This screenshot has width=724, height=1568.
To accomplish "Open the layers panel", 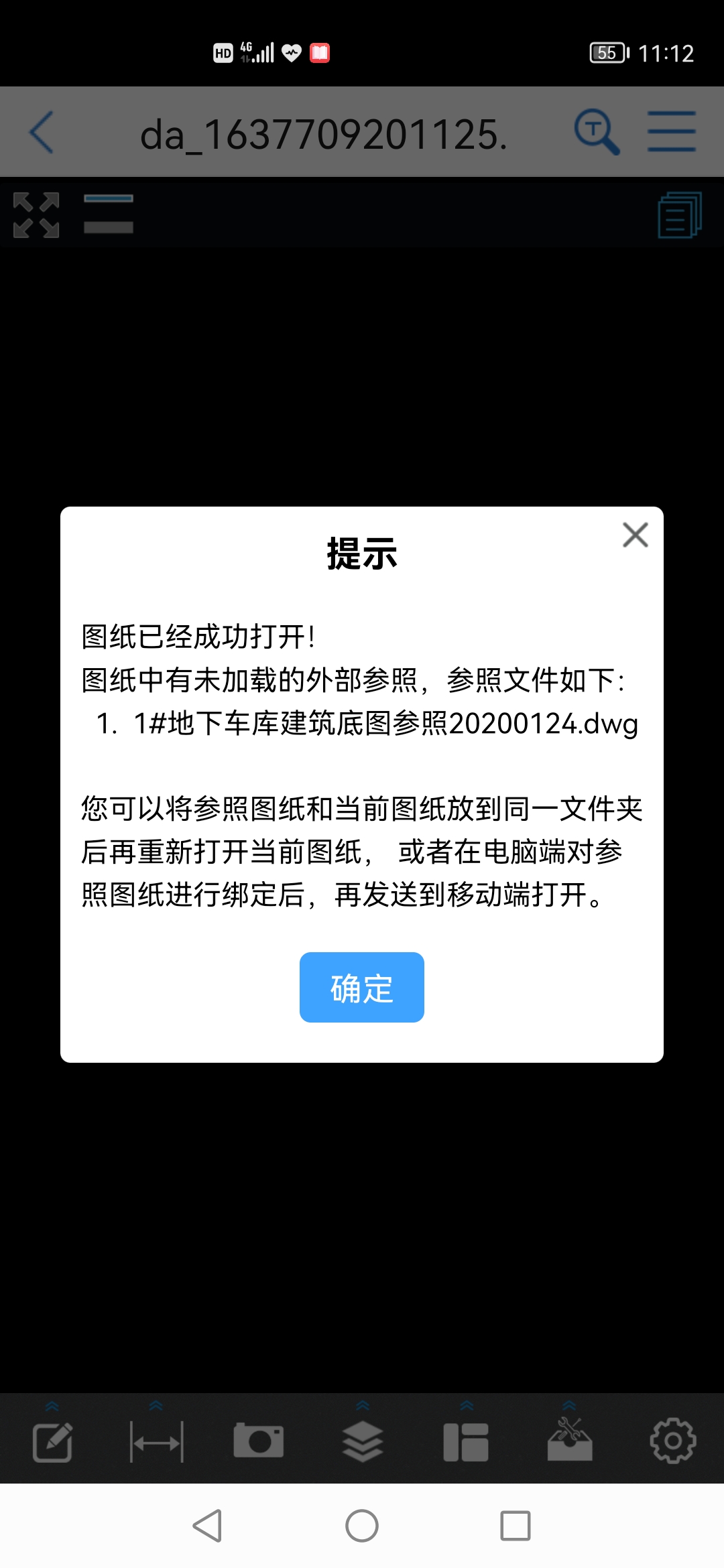I will 363,1441.
